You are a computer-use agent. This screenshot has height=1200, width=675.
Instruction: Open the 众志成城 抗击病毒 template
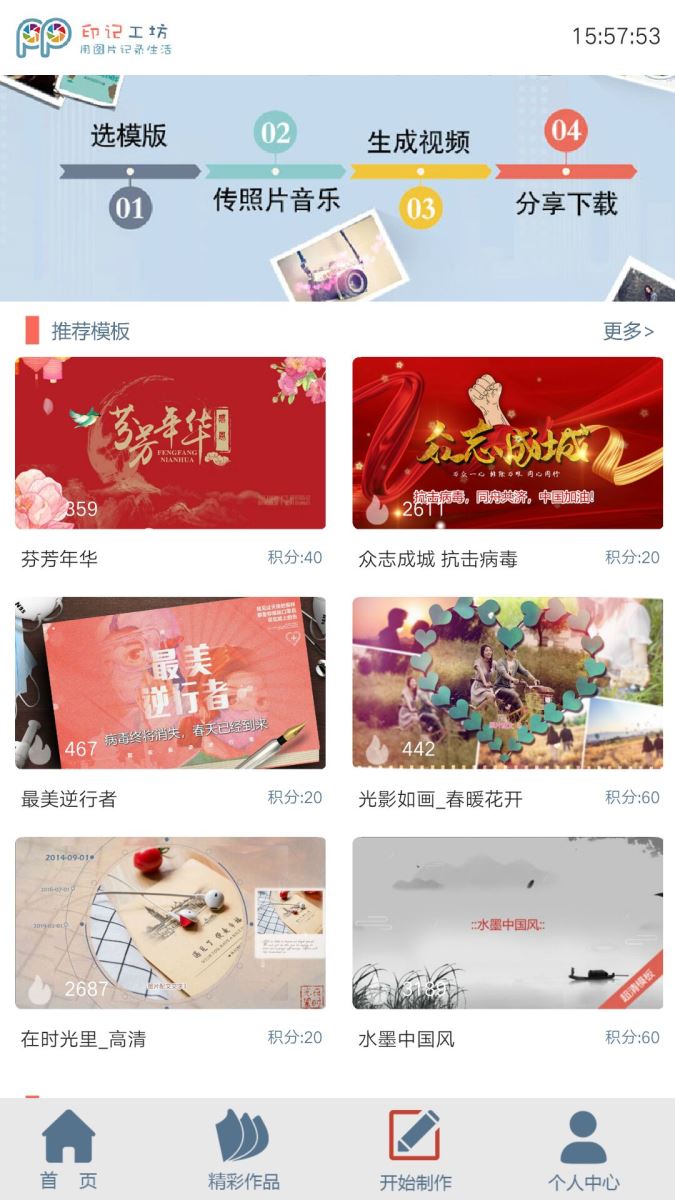507,443
